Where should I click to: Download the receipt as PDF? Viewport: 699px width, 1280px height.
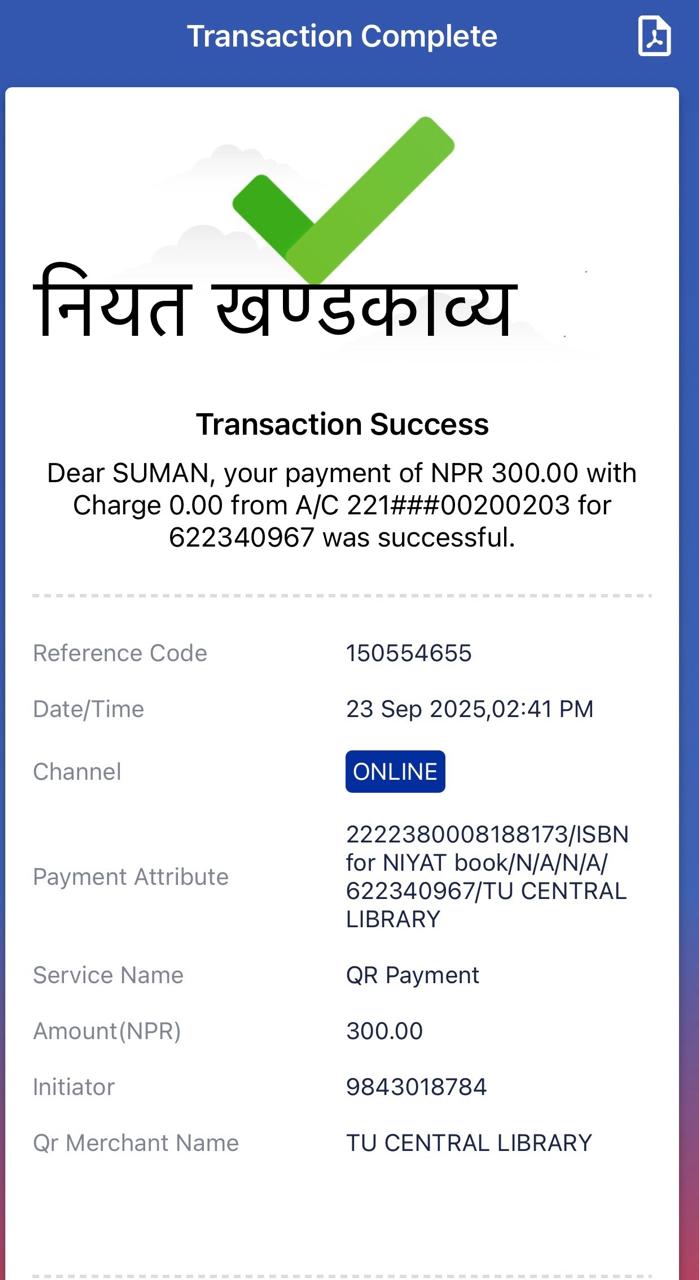point(654,37)
